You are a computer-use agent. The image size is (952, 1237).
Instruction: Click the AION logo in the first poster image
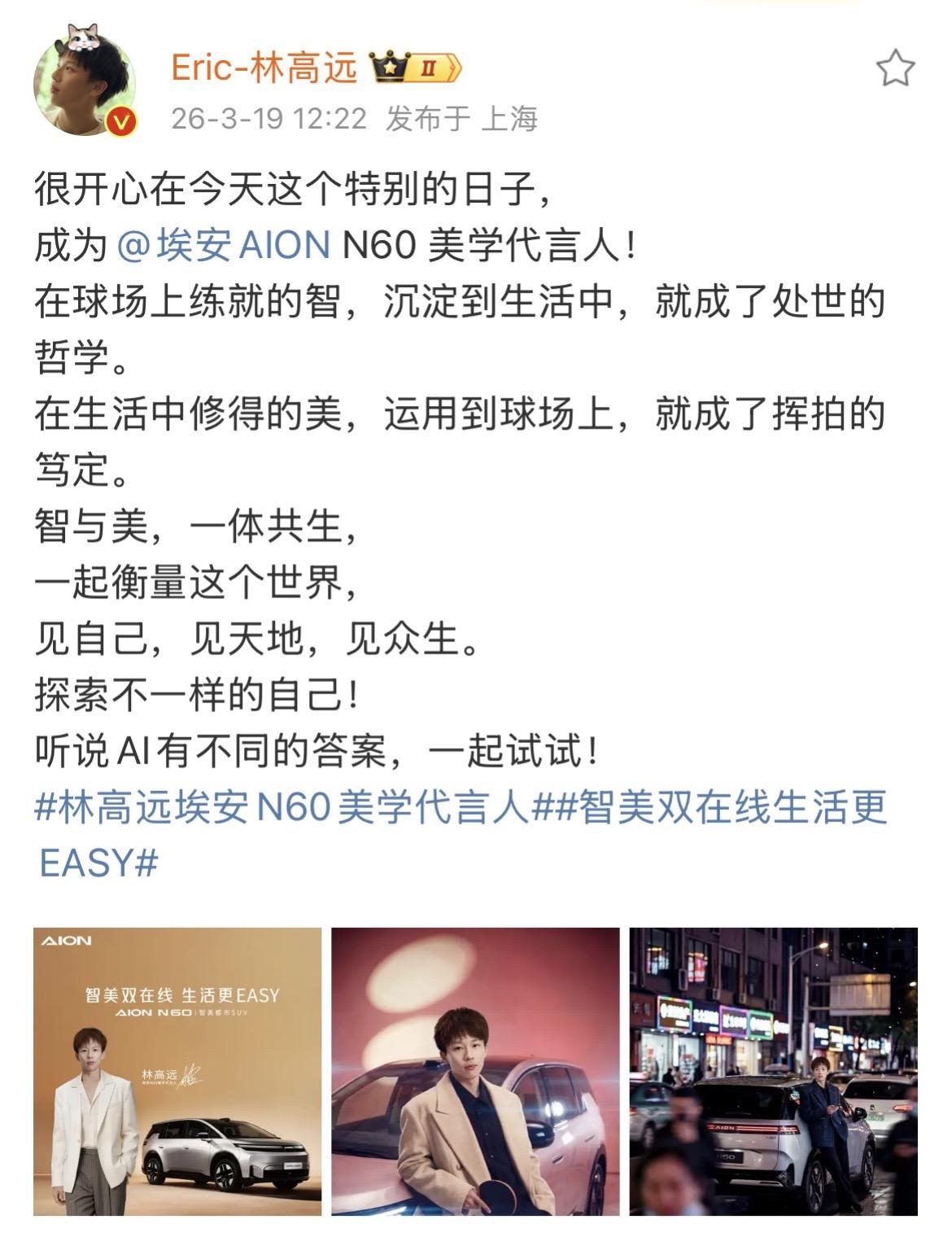[67, 941]
